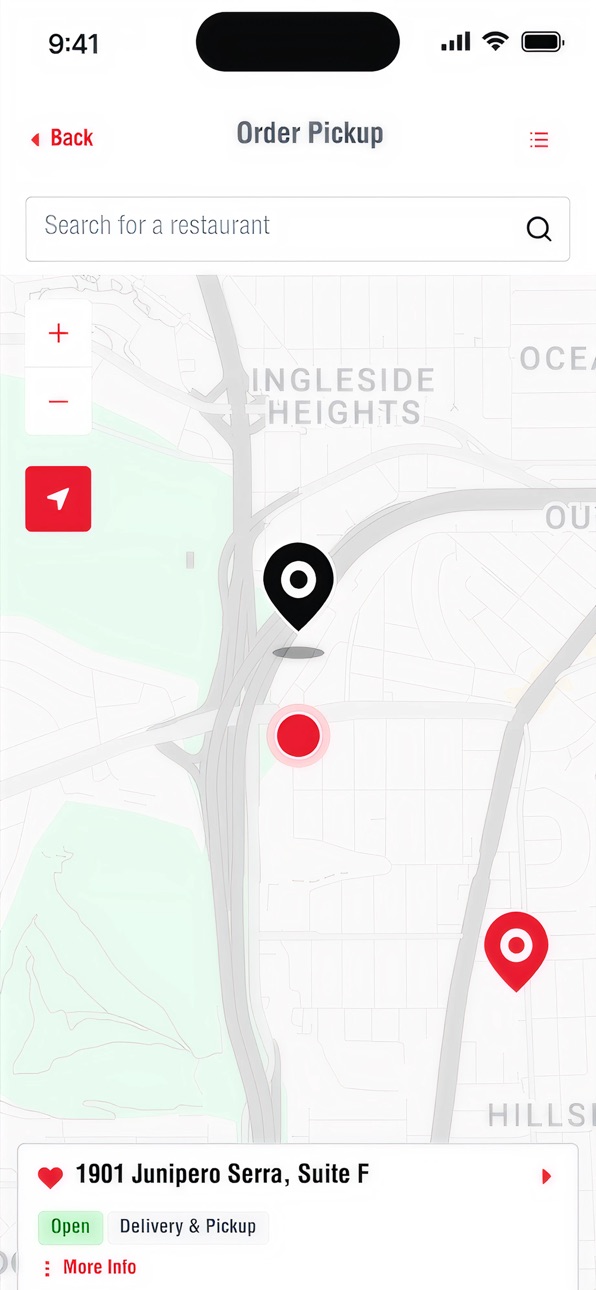
Task: Zoom out on the map
Action: (58, 401)
